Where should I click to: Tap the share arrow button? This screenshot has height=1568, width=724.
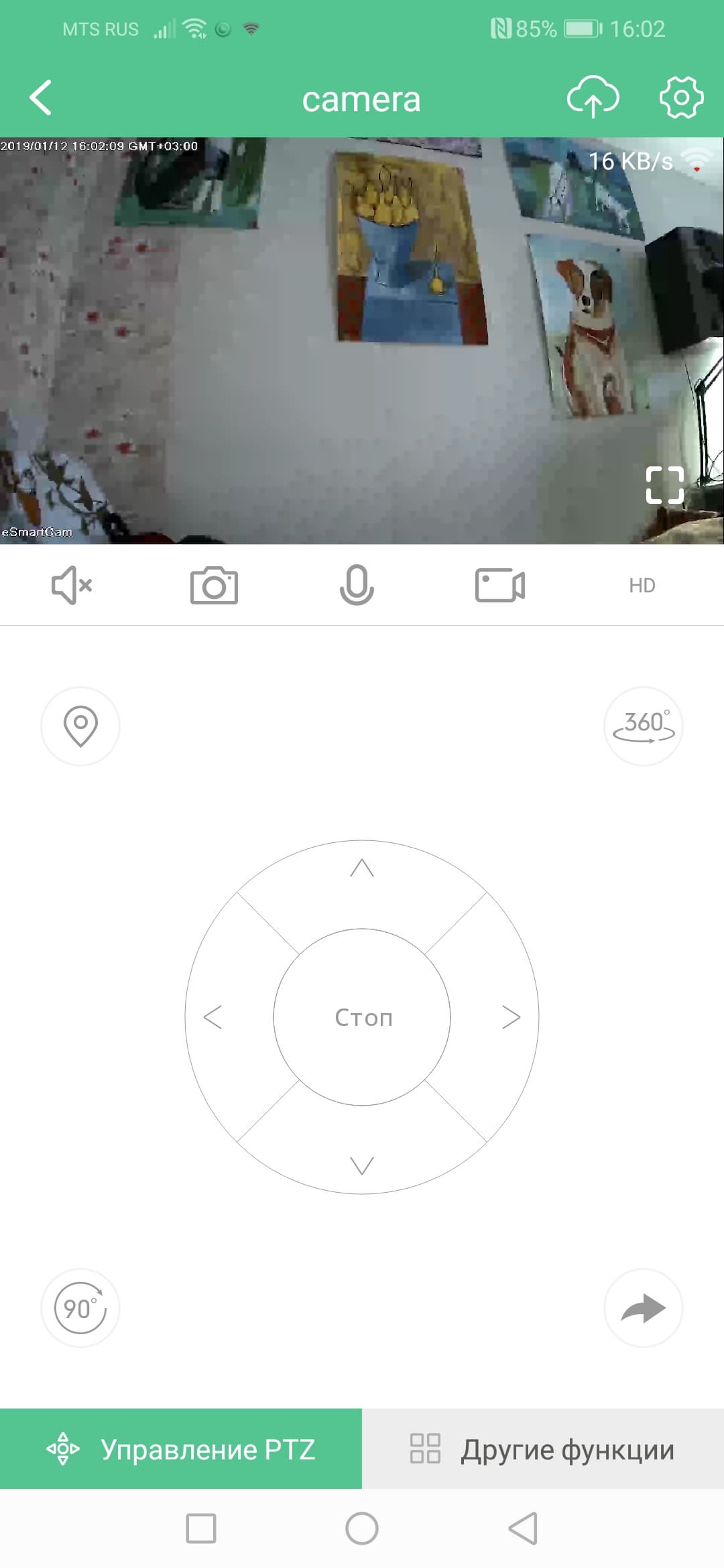click(x=644, y=1307)
